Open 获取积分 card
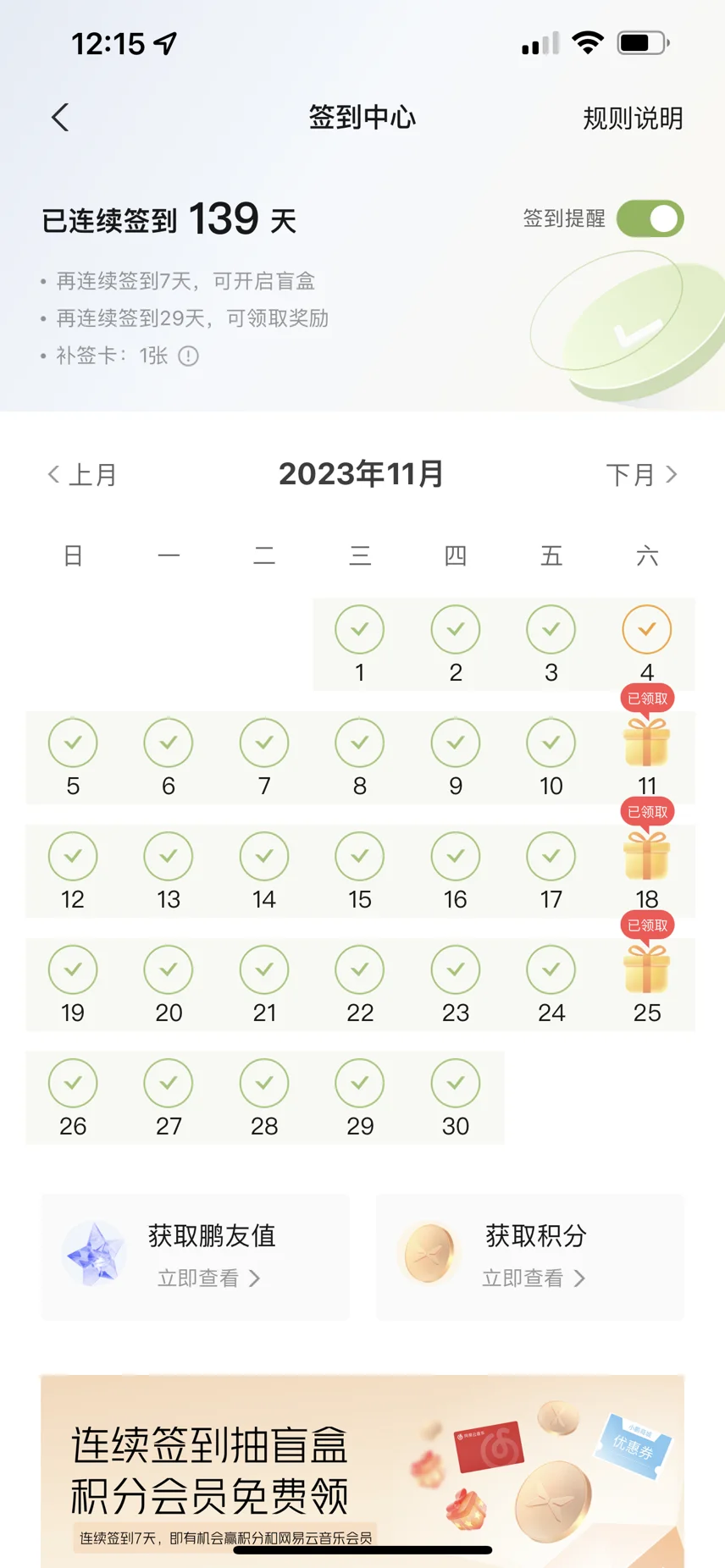Image resolution: width=725 pixels, height=1568 pixels. click(530, 1256)
